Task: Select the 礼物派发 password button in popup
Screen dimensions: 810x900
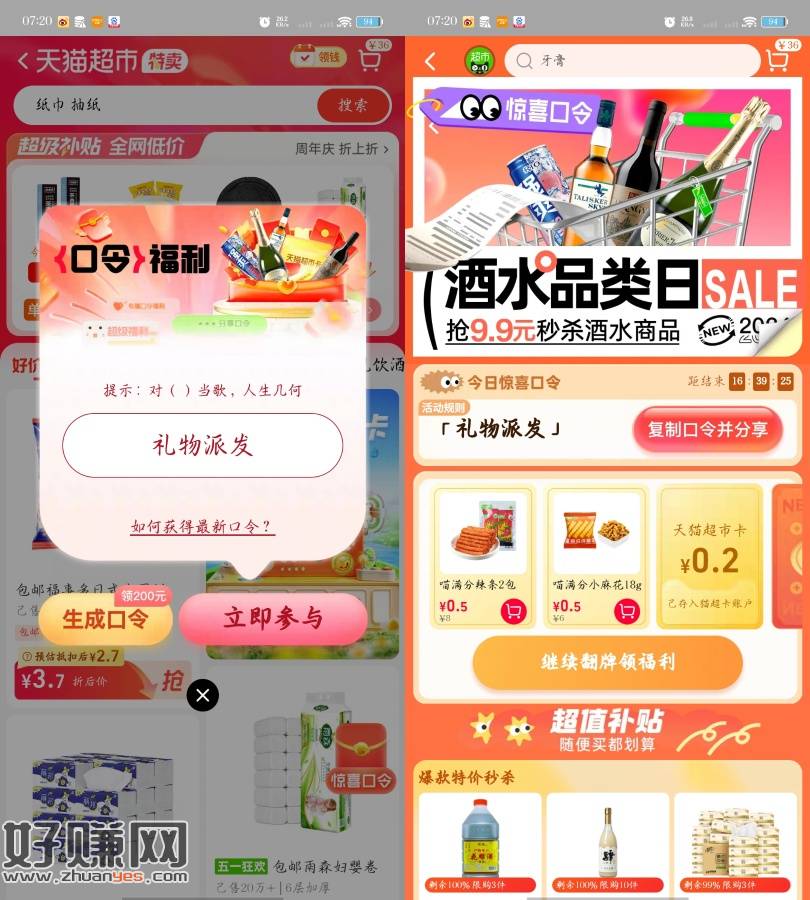Action: click(x=202, y=445)
